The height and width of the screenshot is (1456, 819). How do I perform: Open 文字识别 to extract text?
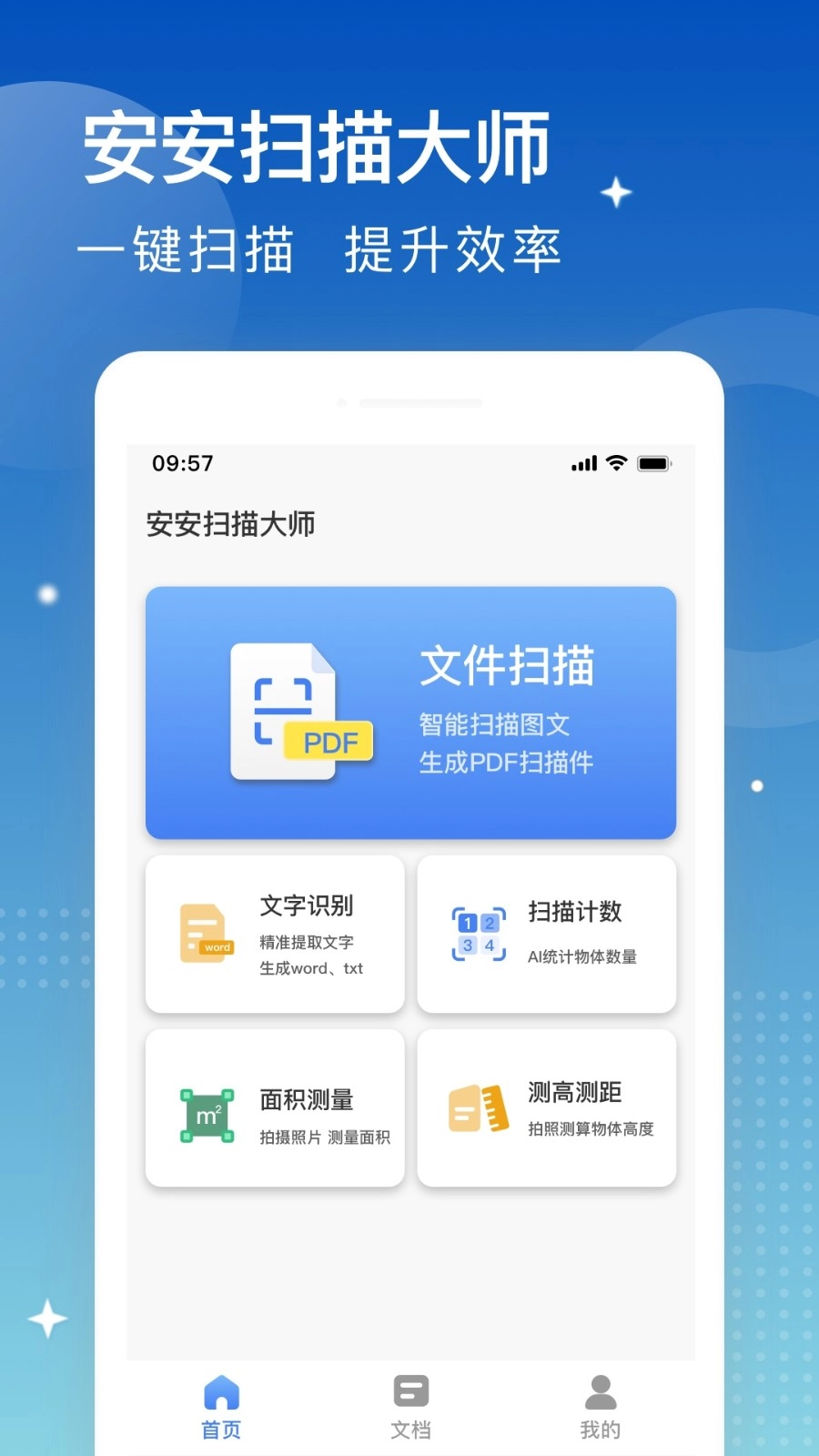point(274,933)
